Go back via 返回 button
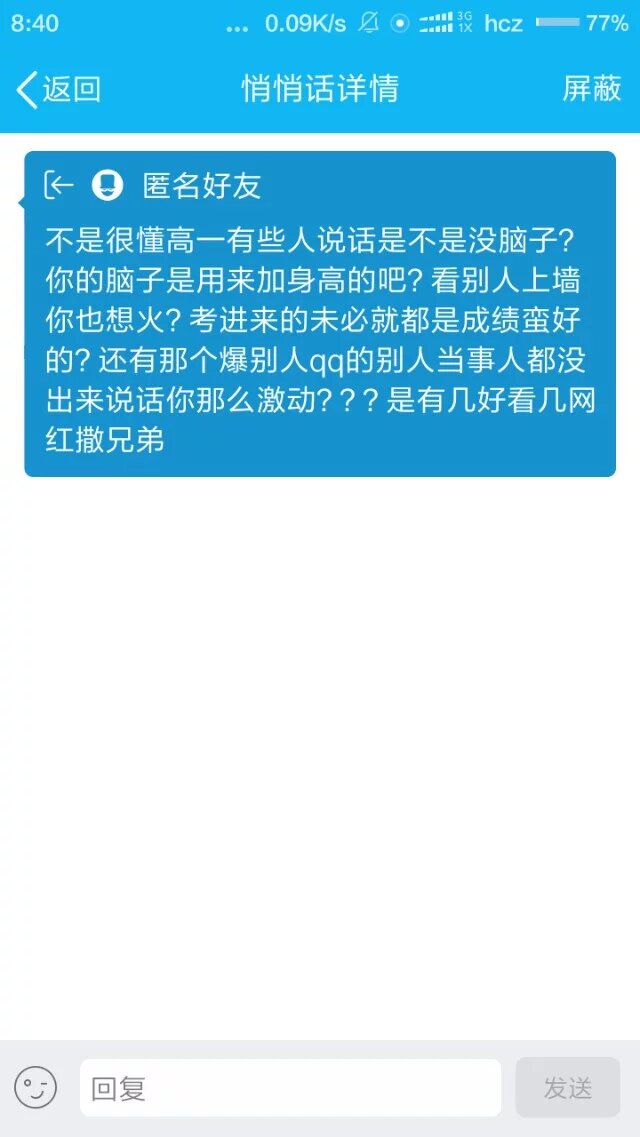The width and height of the screenshot is (640, 1137). [x=58, y=89]
